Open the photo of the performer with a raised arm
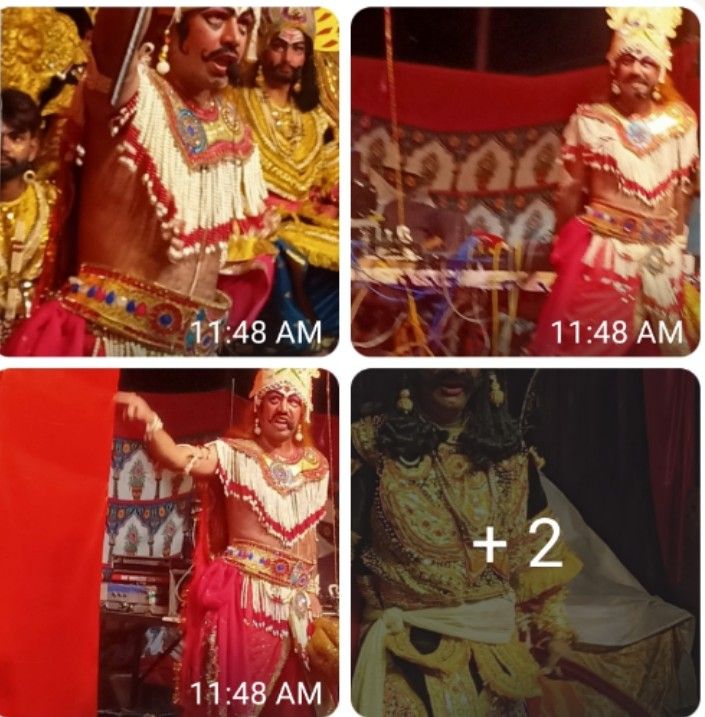Viewport: 705px width, 717px height. click(x=170, y=542)
